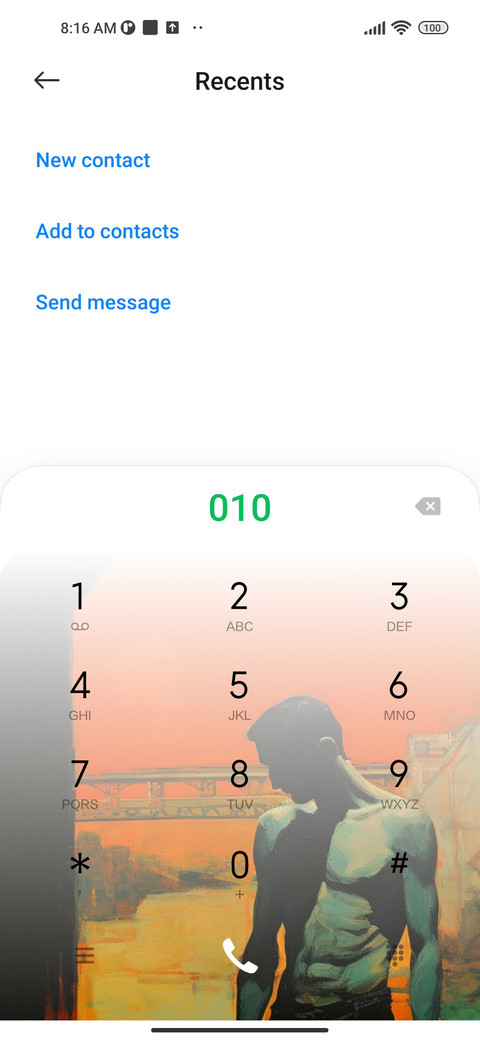Select Add to contacts

pyautogui.click(x=107, y=231)
